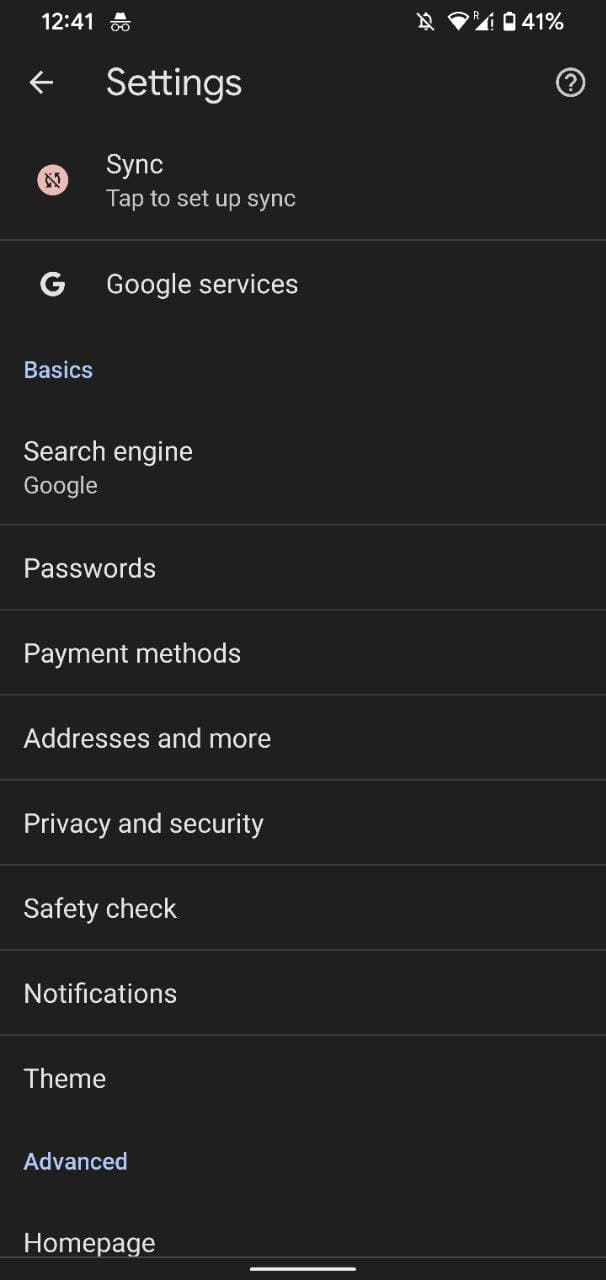Tap Sync to set up sync
This screenshot has width=606, height=1280.
[200, 180]
